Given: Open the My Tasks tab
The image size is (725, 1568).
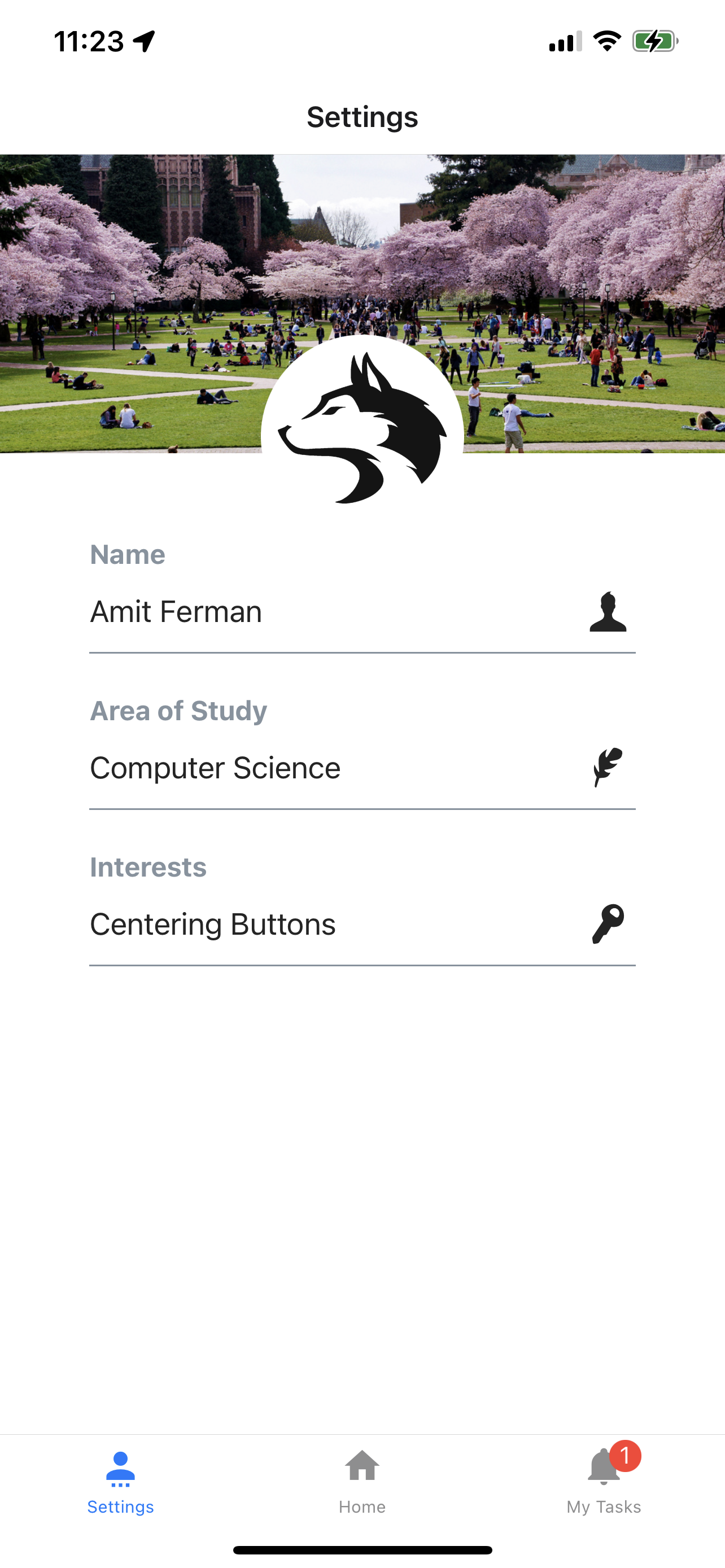Looking at the screenshot, I should point(603,1481).
